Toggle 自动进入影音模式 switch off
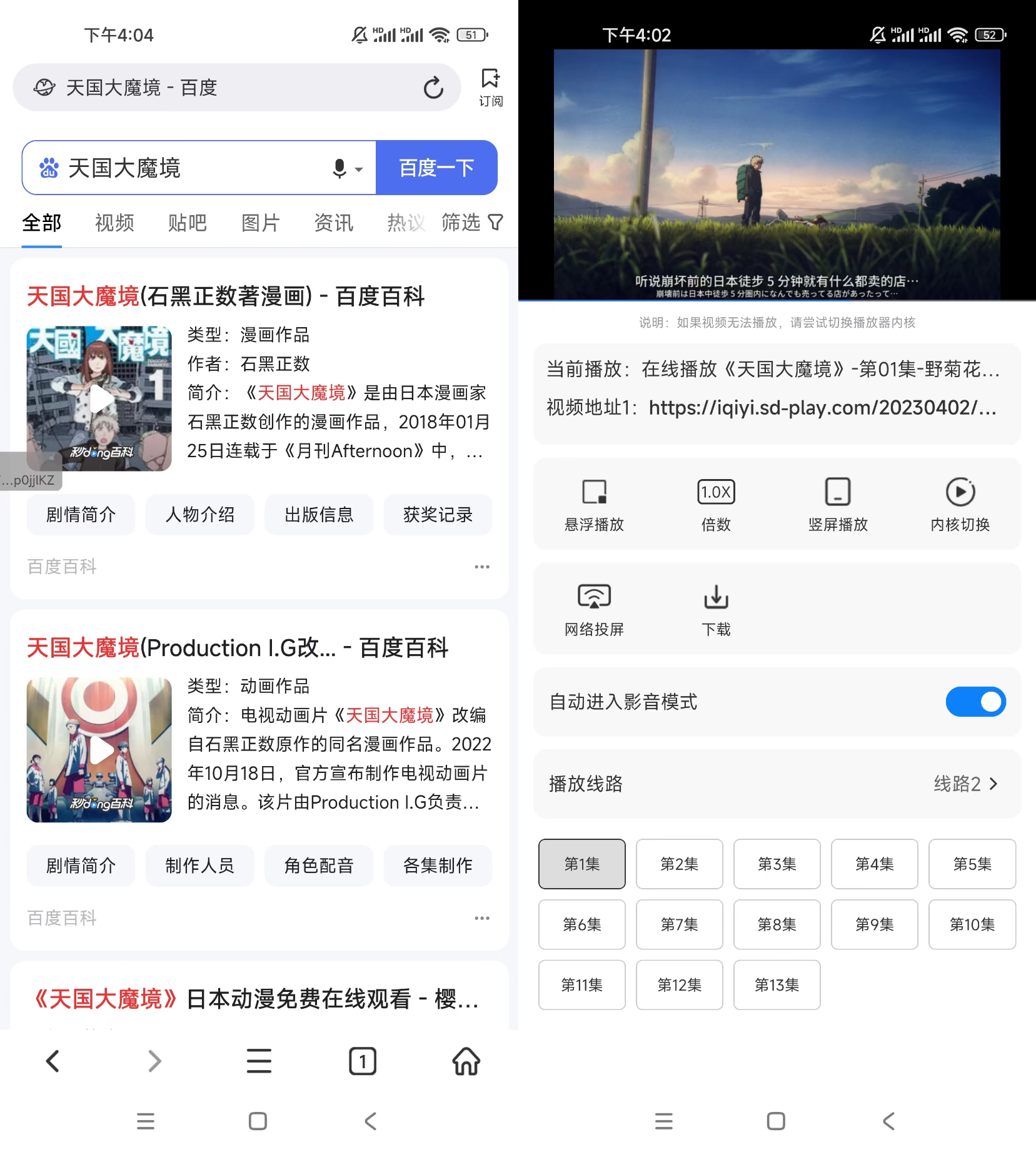 pos(975,702)
